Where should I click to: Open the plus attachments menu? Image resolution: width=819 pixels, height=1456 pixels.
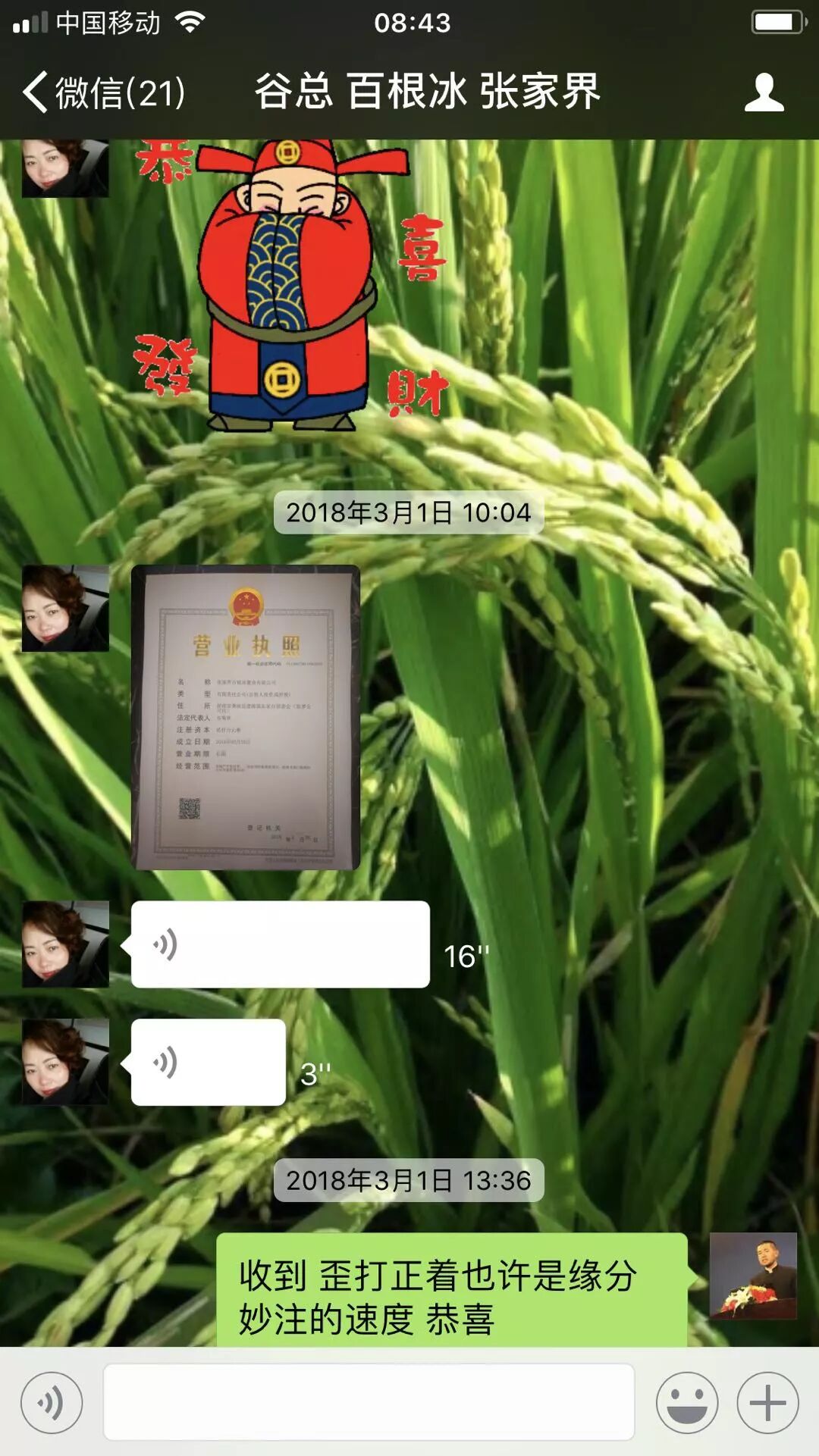click(767, 1403)
